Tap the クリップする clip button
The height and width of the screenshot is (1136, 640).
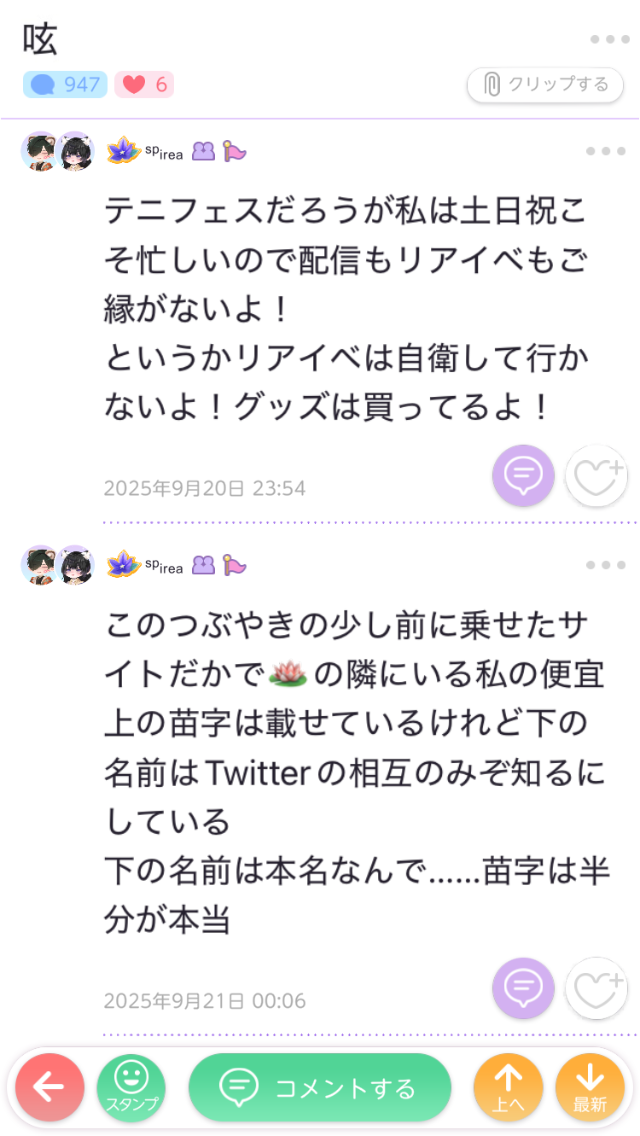(x=546, y=84)
